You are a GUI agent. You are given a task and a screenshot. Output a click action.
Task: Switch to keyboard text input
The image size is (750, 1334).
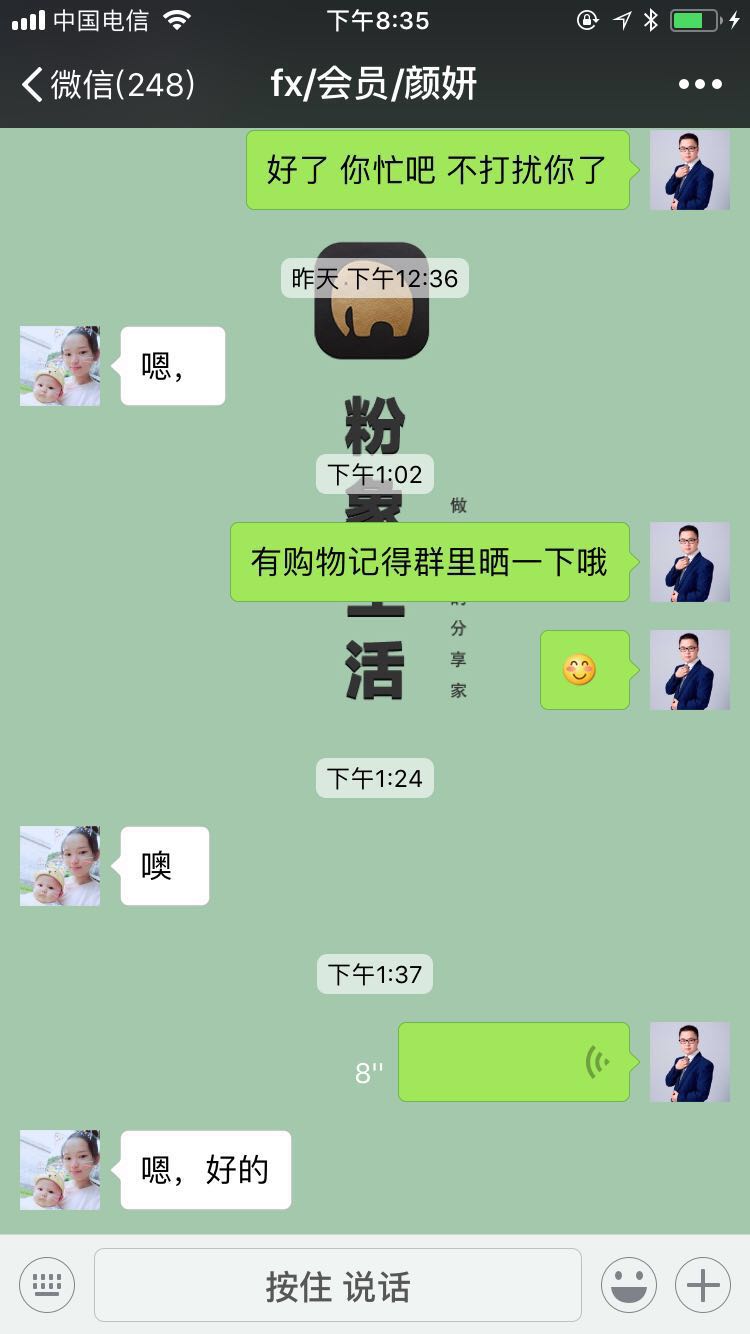[x=47, y=1285]
